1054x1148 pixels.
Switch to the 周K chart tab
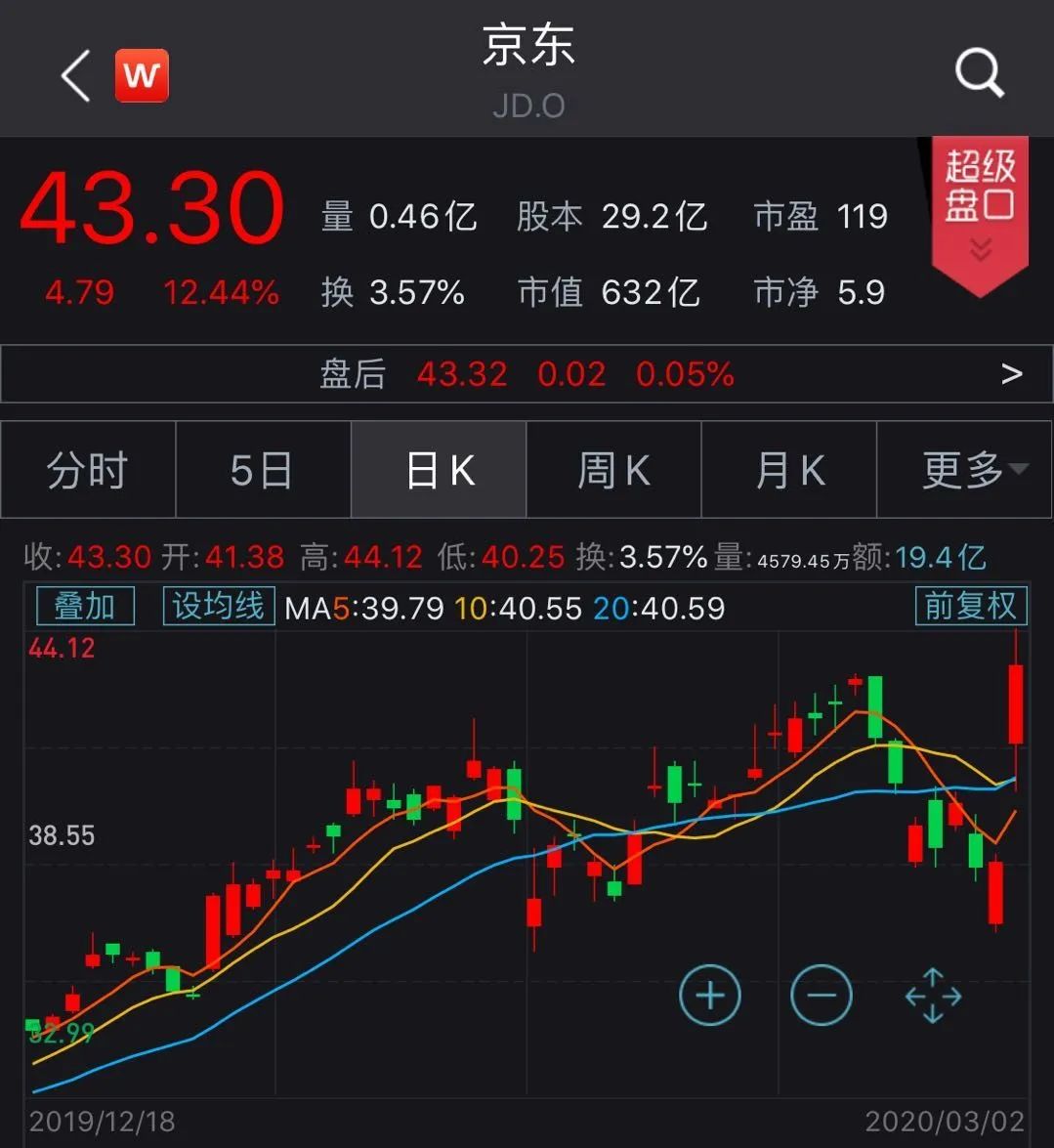pos(613,470)
